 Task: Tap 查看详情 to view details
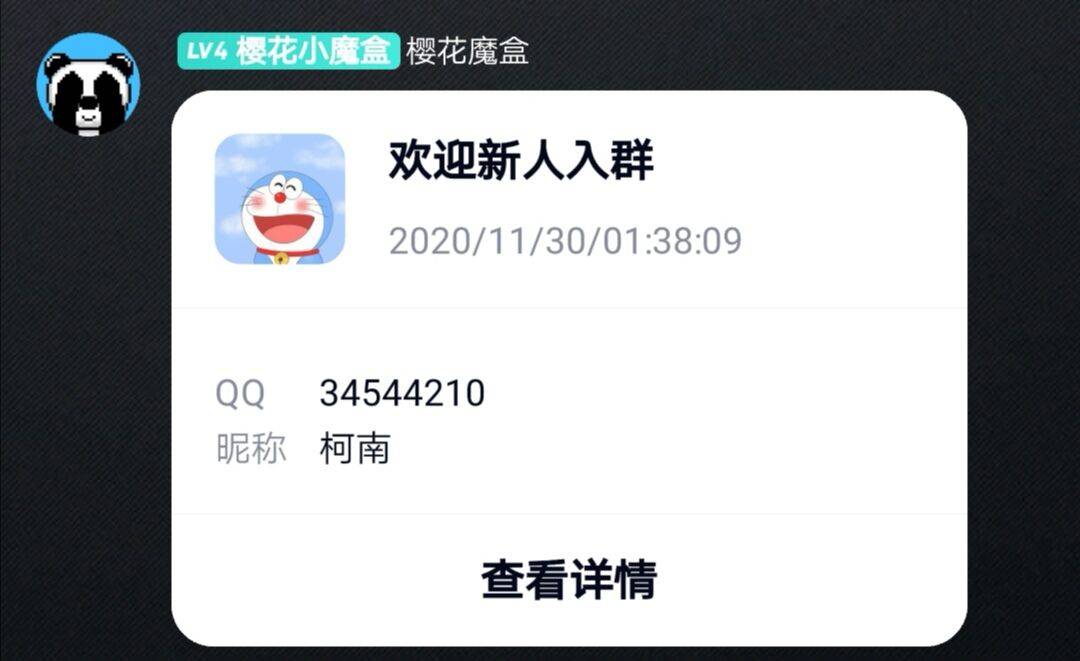pos(568,580)
